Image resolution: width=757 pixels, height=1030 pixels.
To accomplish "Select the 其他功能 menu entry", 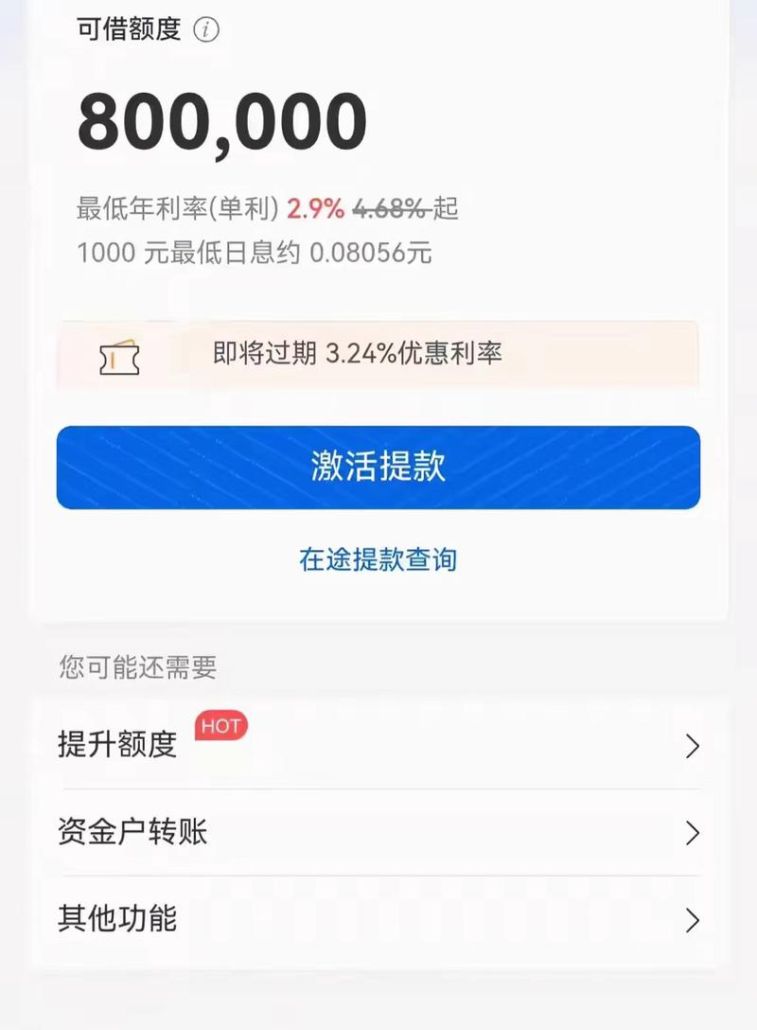I will click(x=117, y=918).
